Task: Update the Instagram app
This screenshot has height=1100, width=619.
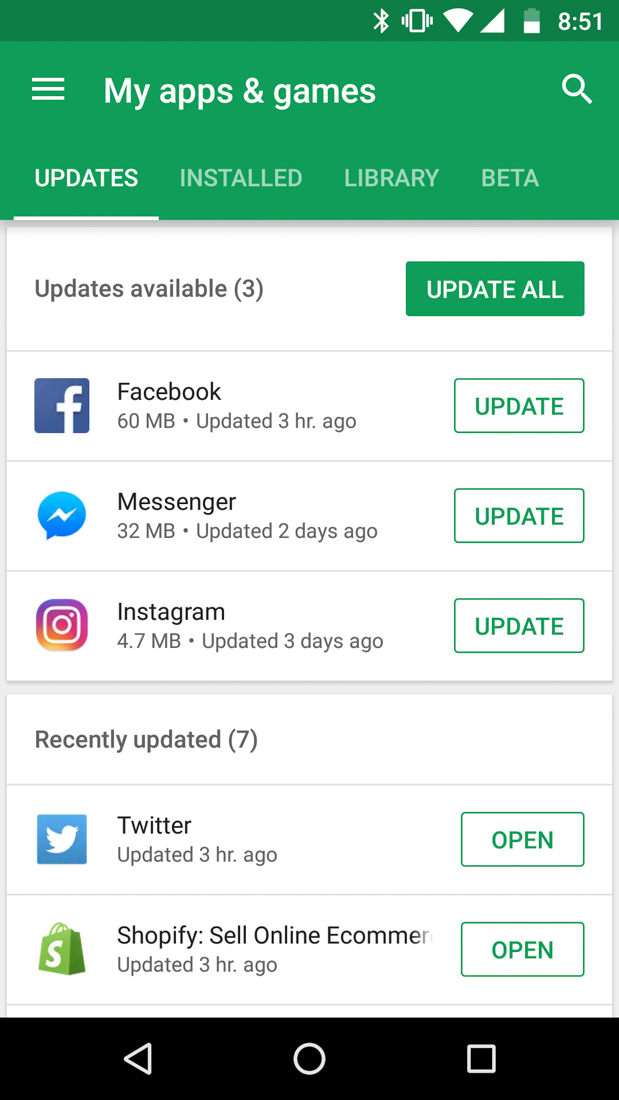Action: click(518, 626)
